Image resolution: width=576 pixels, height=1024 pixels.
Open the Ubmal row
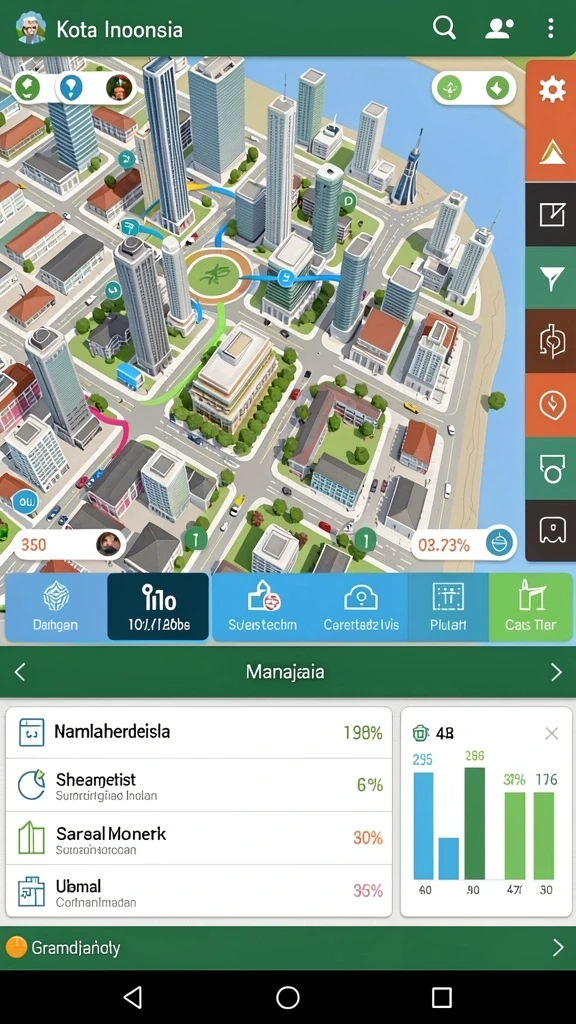tap(199, 891)
